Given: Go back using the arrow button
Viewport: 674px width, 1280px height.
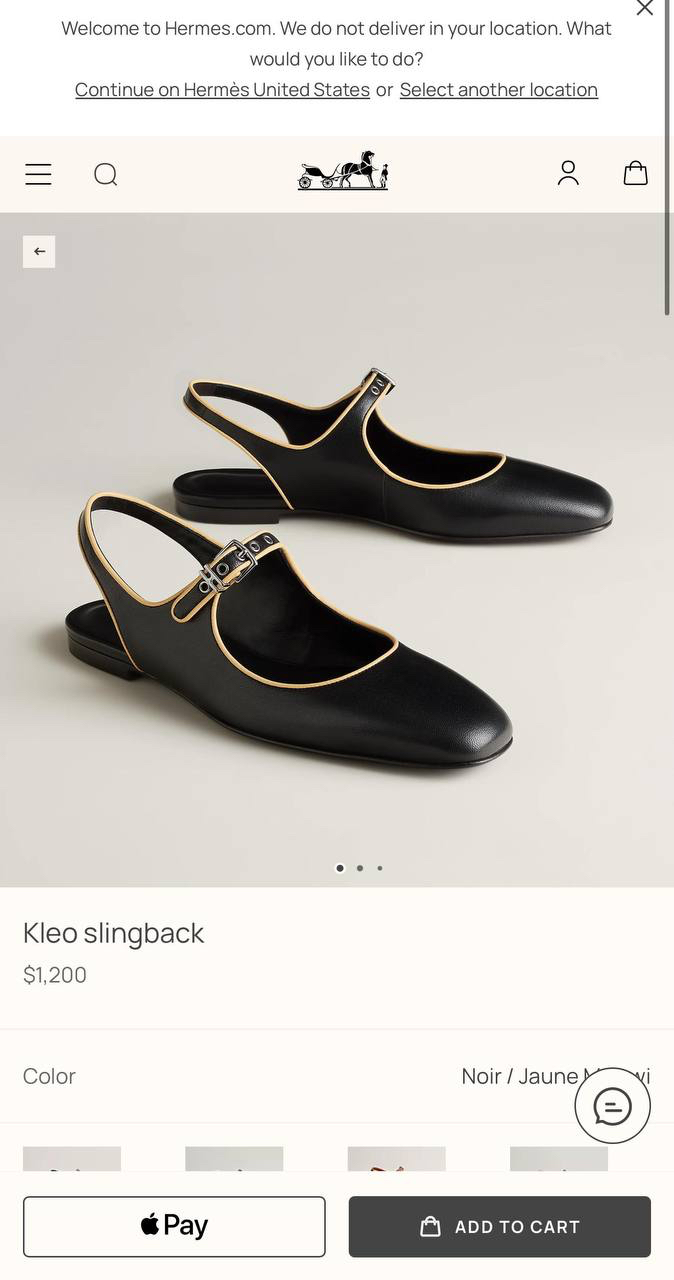Looking at the screenshot, I should point(39,251).
